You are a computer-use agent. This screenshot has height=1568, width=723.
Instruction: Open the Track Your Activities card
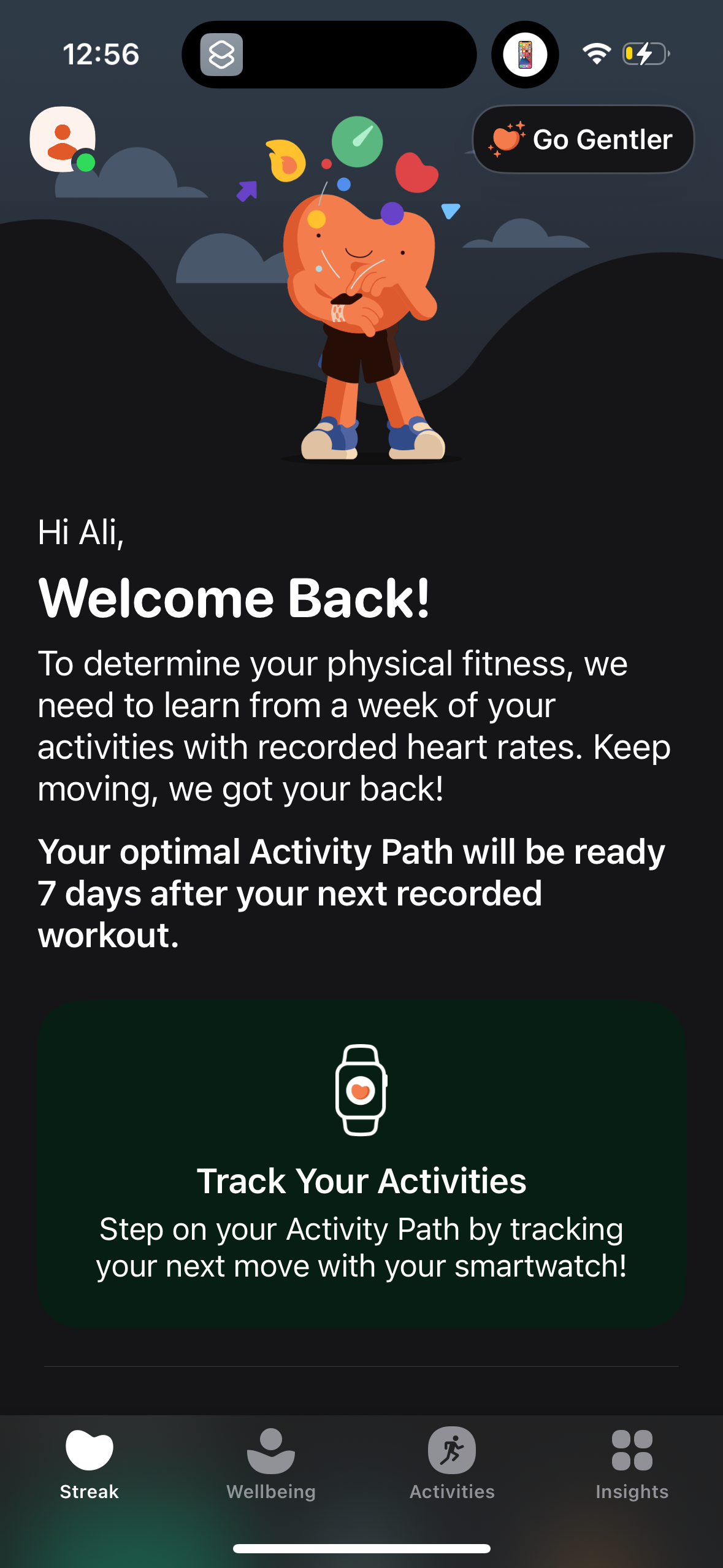click(361, 1164)
